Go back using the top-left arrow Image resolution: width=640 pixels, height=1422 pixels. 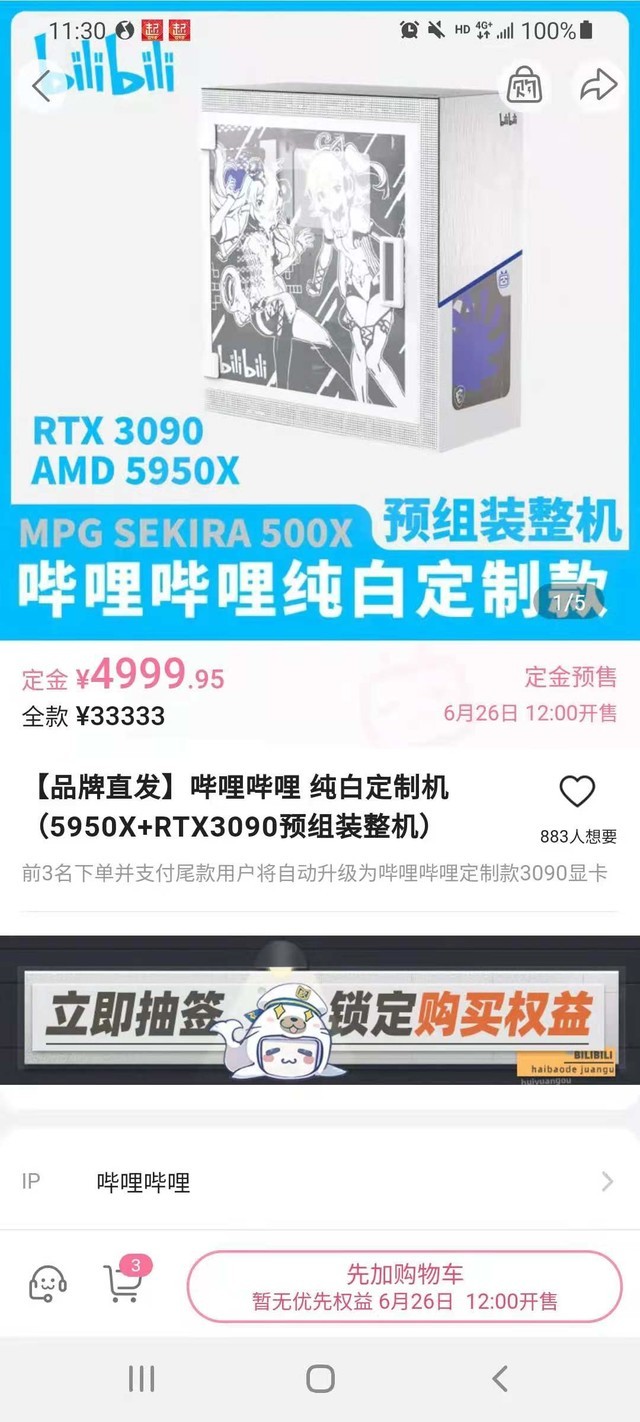[x=42, y=86]
